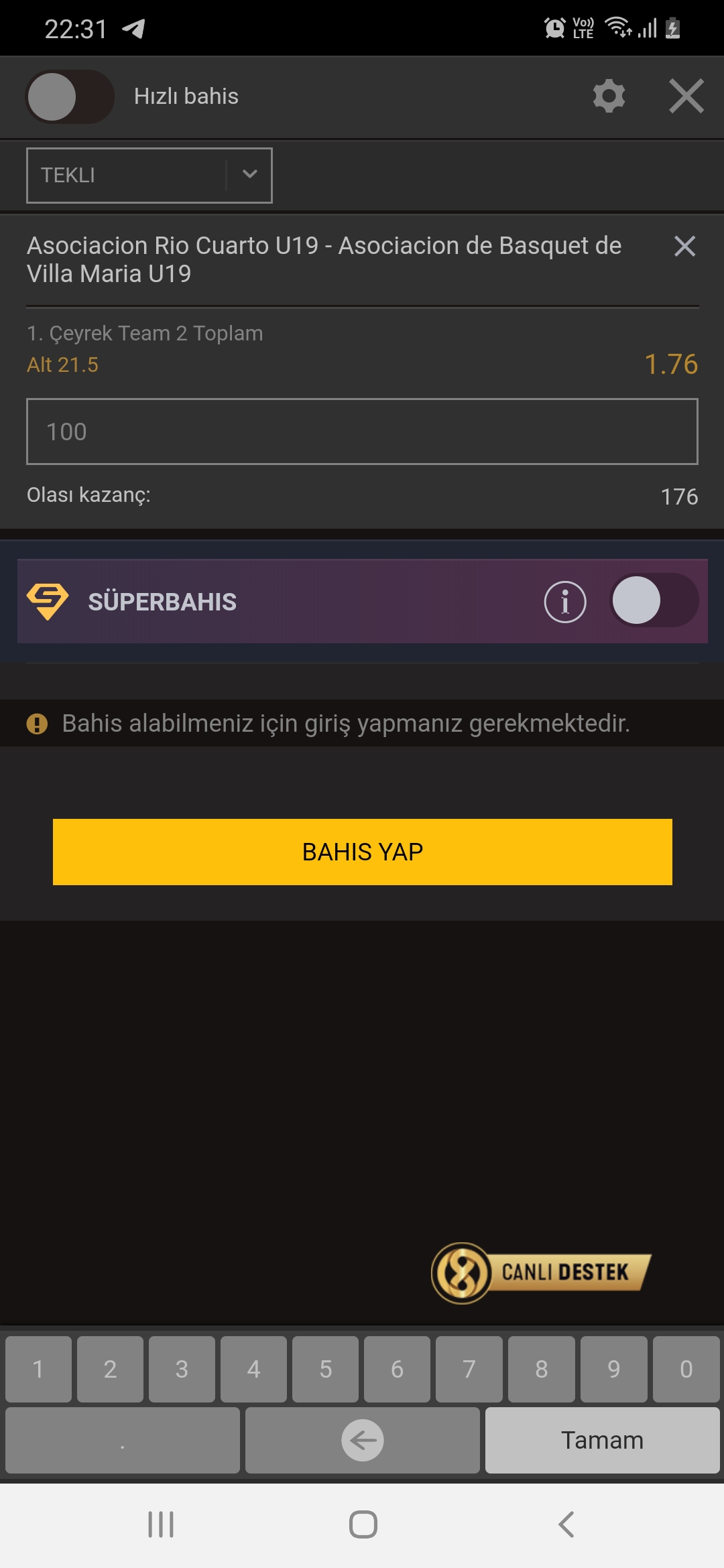Screen dimensions: 724x1568
Task: Close the bet slip panel
Action: pos(686,96)
